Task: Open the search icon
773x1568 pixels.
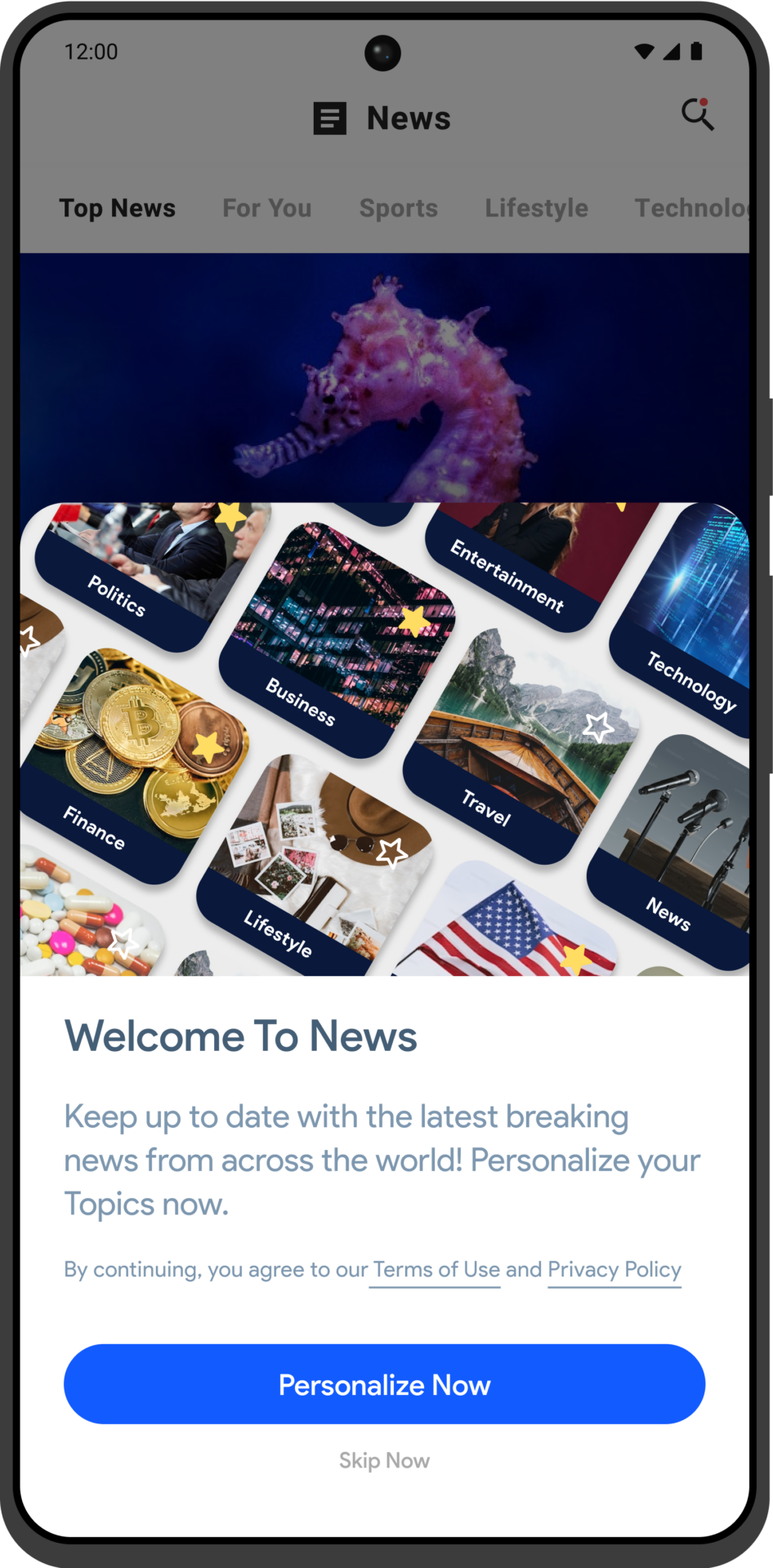Action: pyautogui.click(x=697, y=115)
